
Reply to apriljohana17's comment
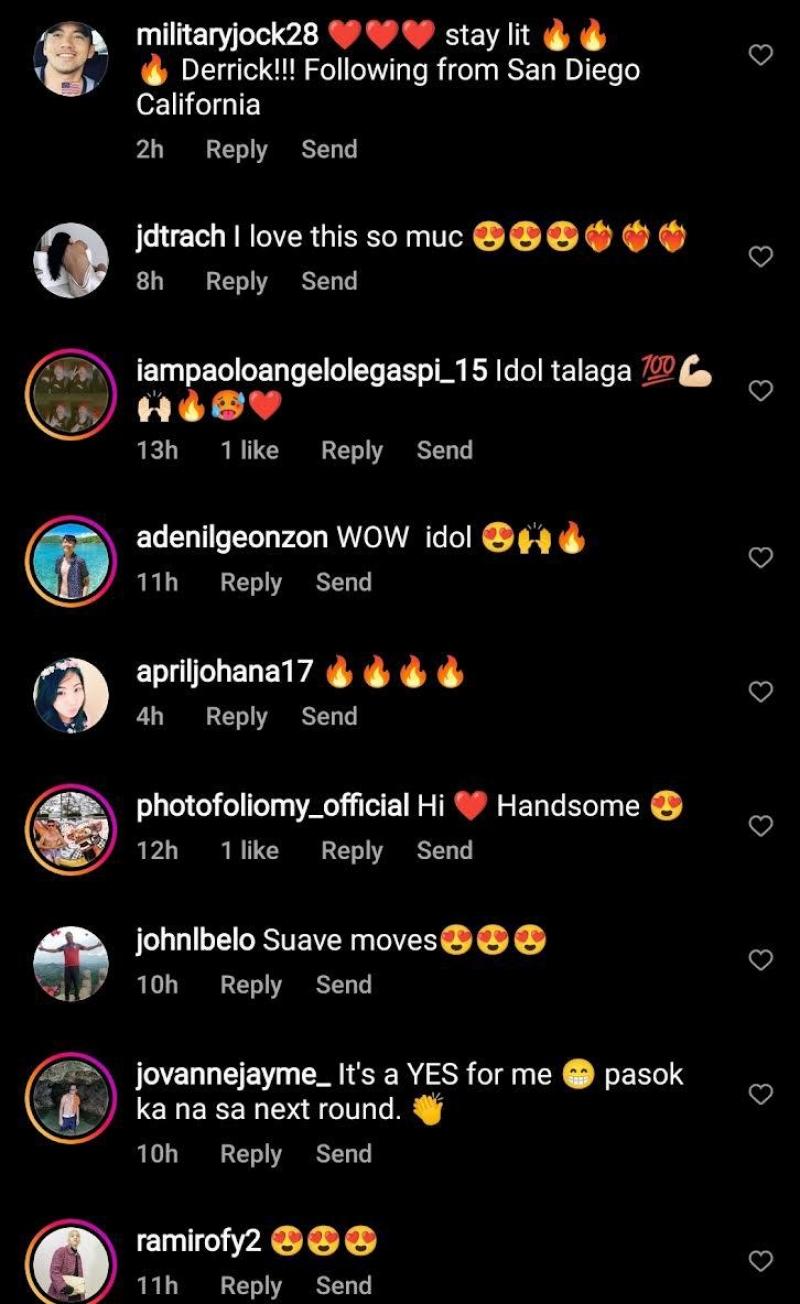coord(236,717)
